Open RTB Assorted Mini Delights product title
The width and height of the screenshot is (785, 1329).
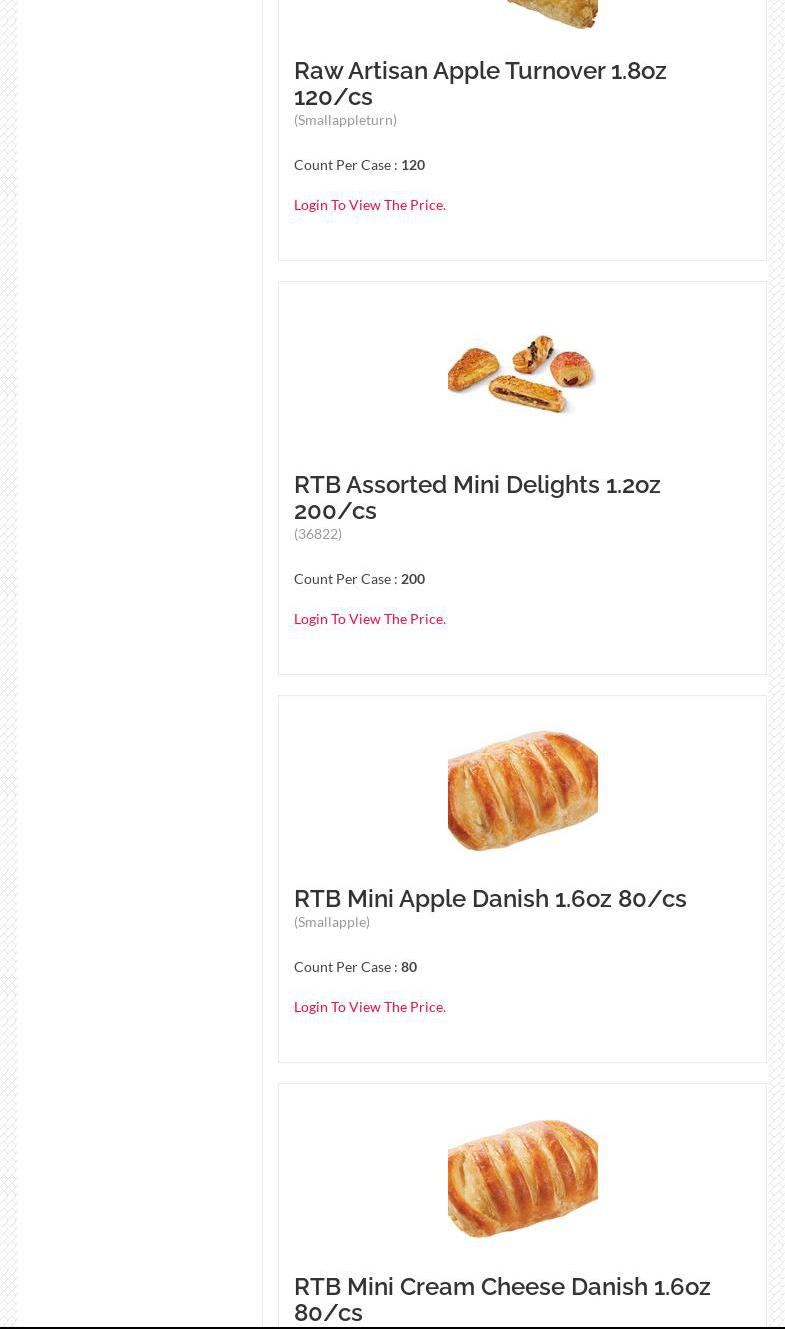tap(476, 497)
